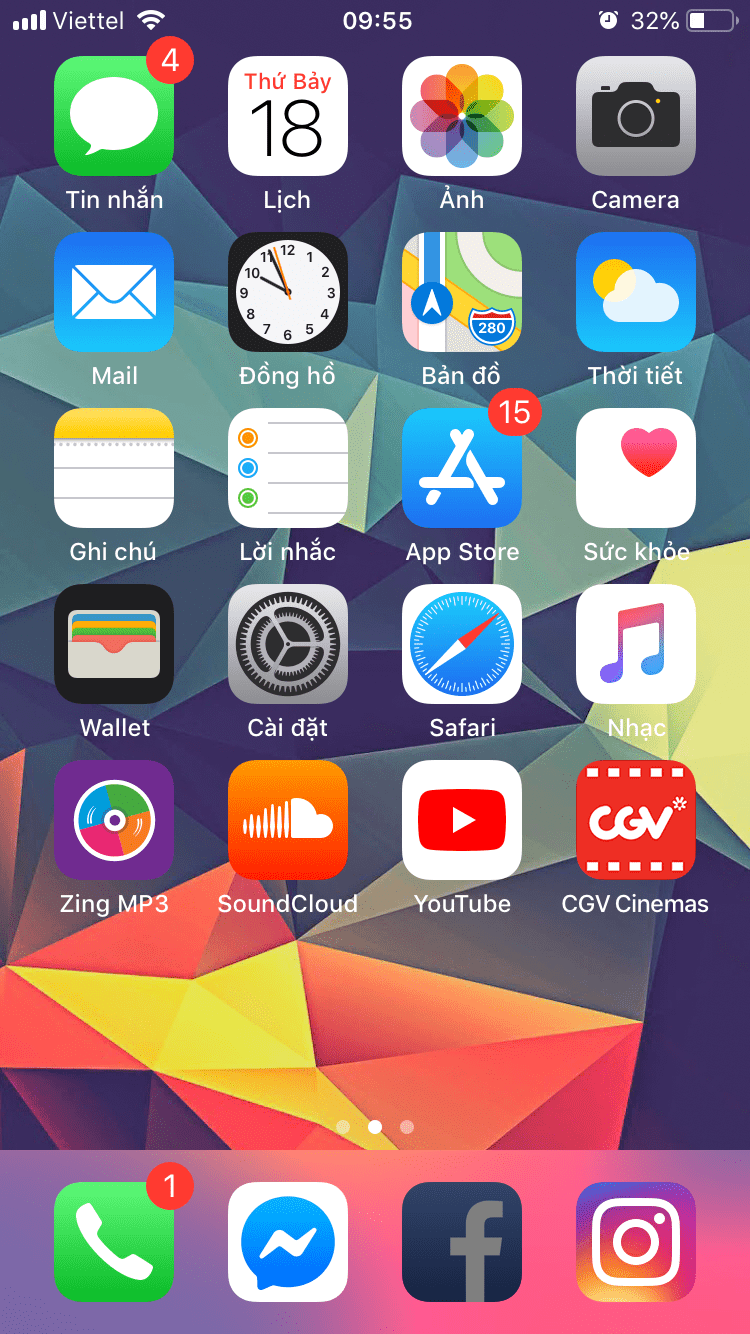Open the Camera app
This screenshot has height=1334, width=750.
click(x=636, y=116)
